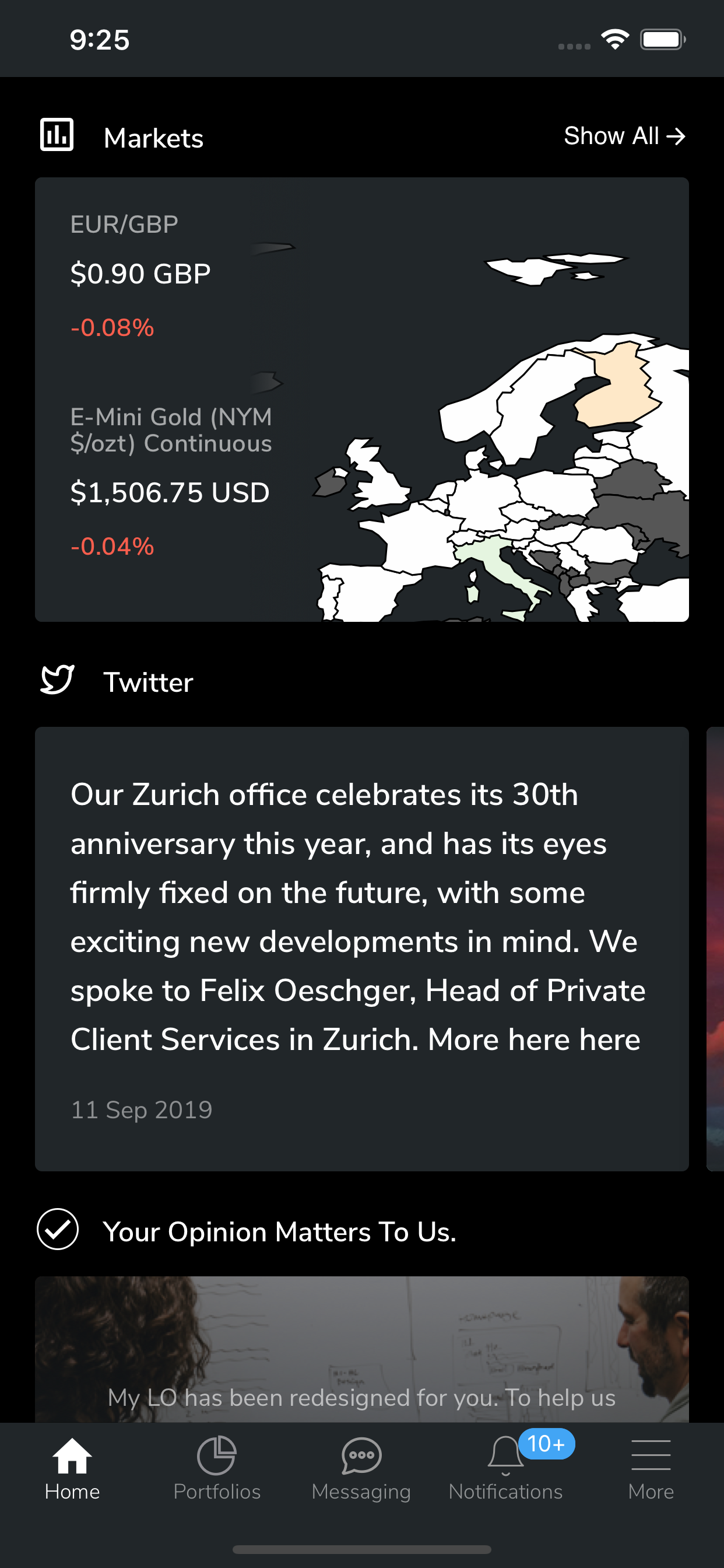Tap the Wi-Fi status icon
Screen dimensions: 724x1568
pyautogui.click(x=614, y=39)
